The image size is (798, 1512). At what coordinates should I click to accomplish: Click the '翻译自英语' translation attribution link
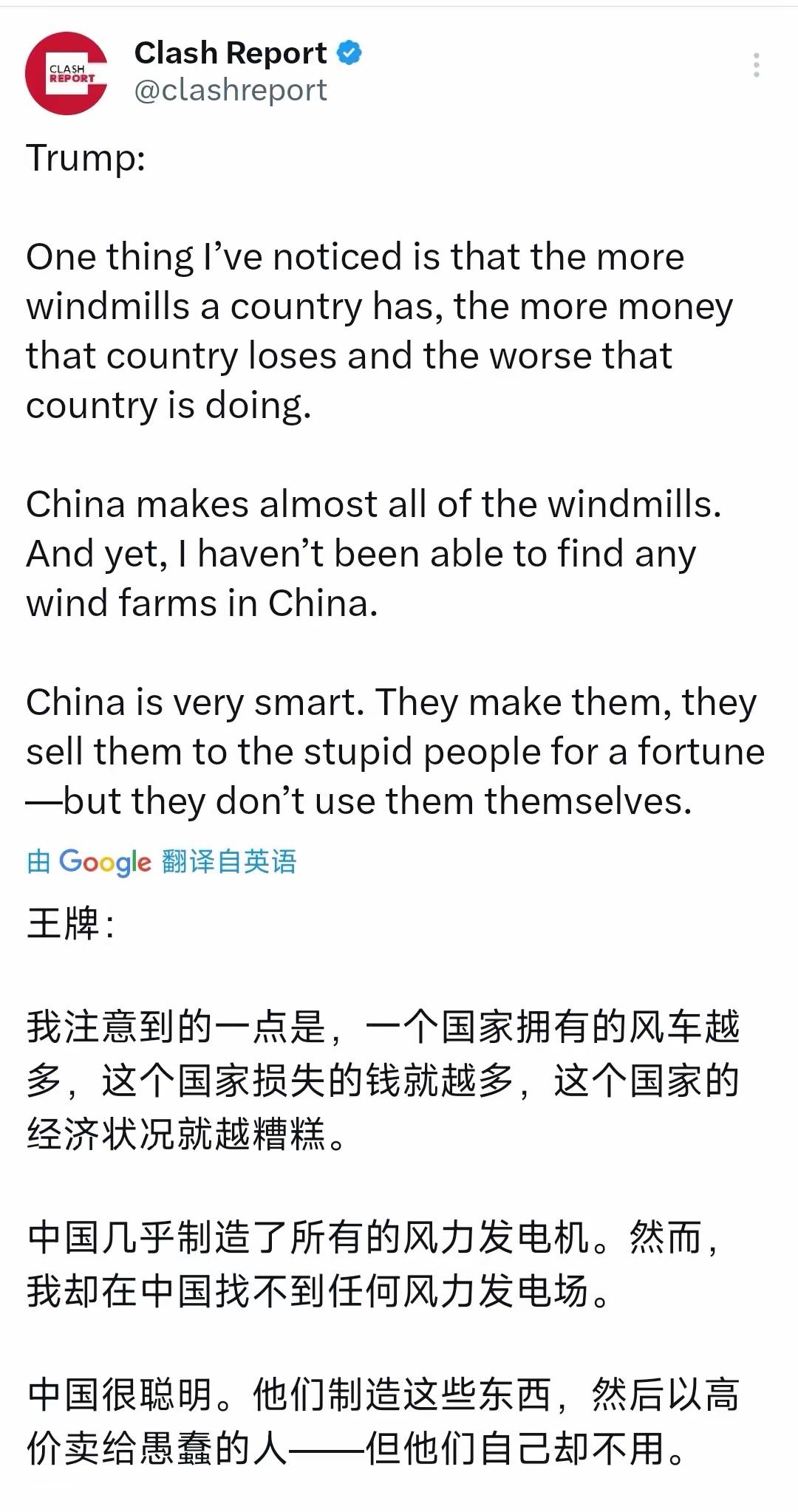point(229,863)
